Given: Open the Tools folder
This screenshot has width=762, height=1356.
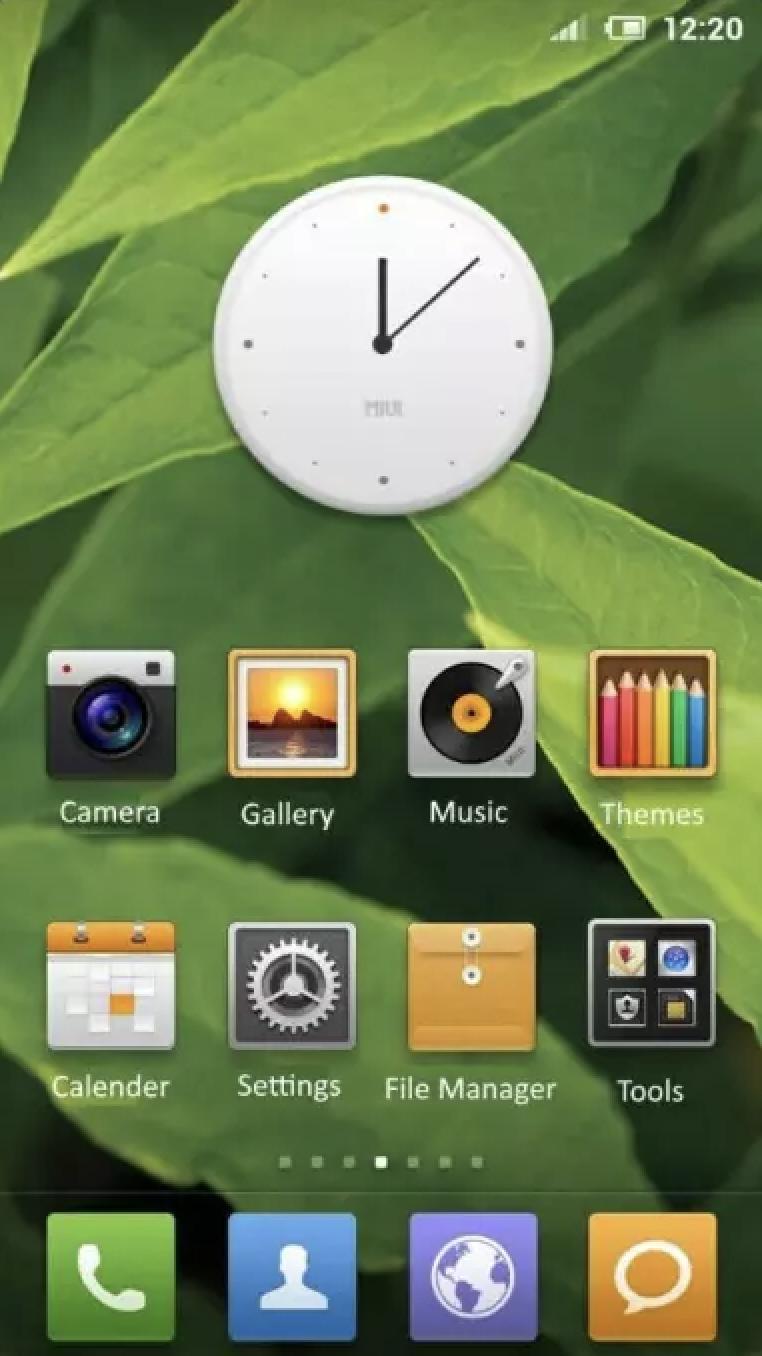Looking at the screenshot, I should coord(652,984).
